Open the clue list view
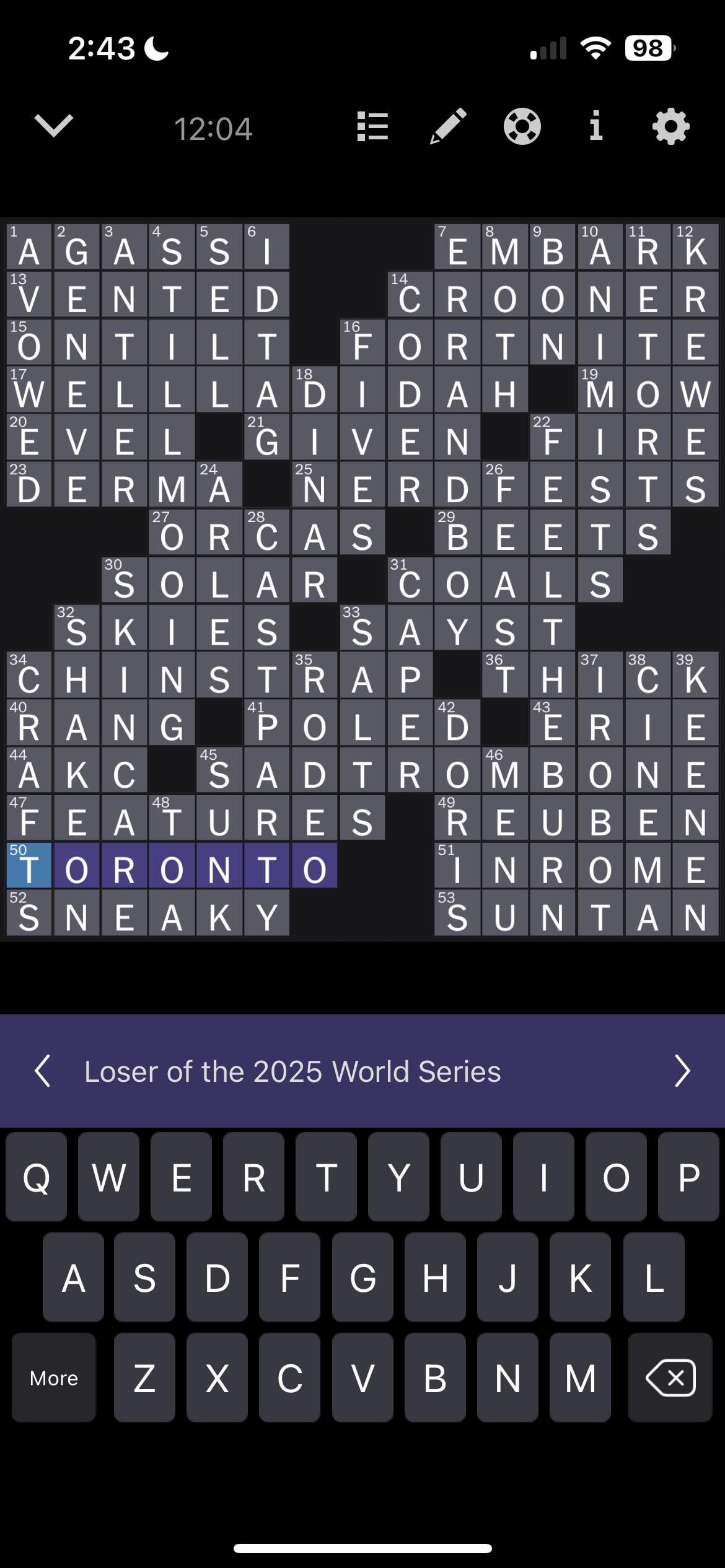Image resolution: width=725 pixels, height=1568 pixels. coord(372,126)
